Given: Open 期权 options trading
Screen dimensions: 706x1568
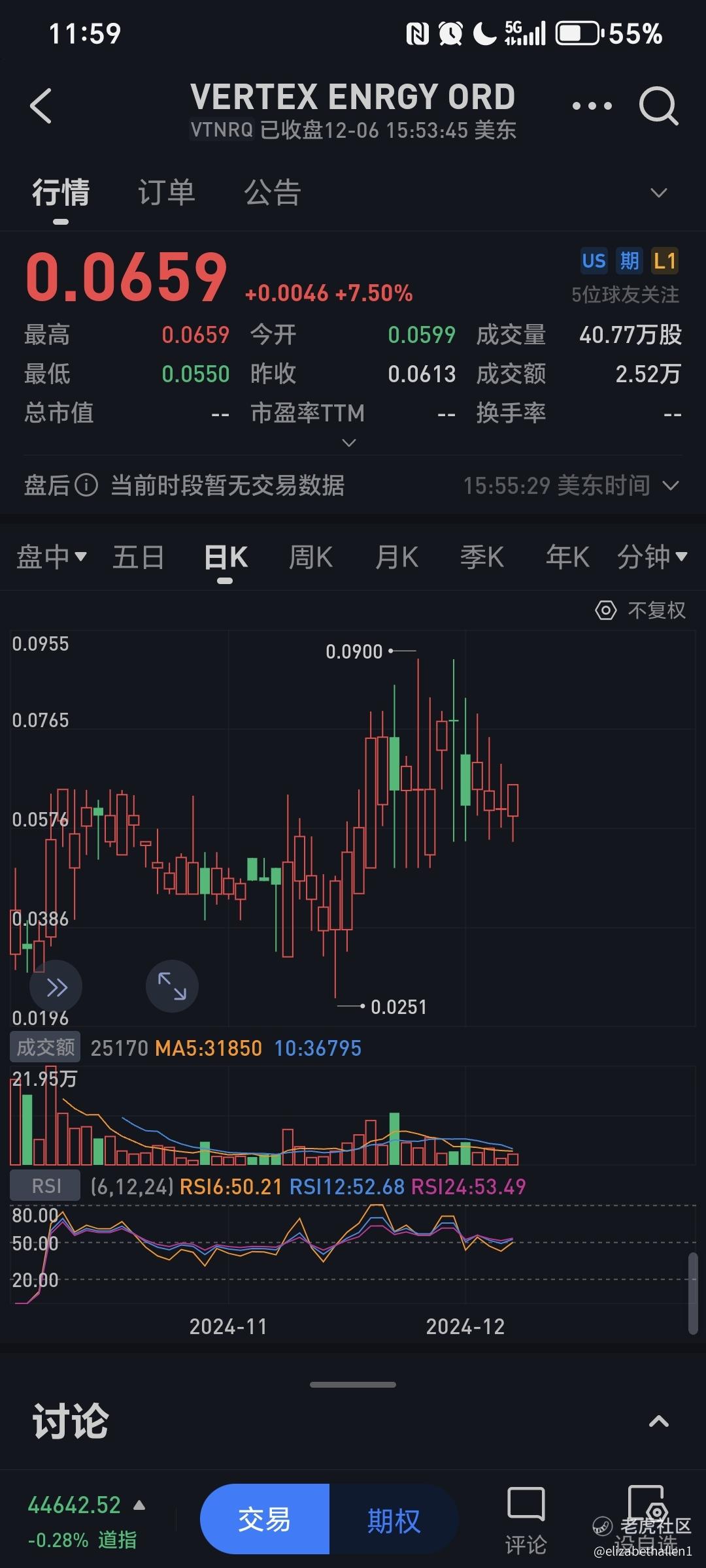Looking at the screenshot, I should (x=393, y=1519).
